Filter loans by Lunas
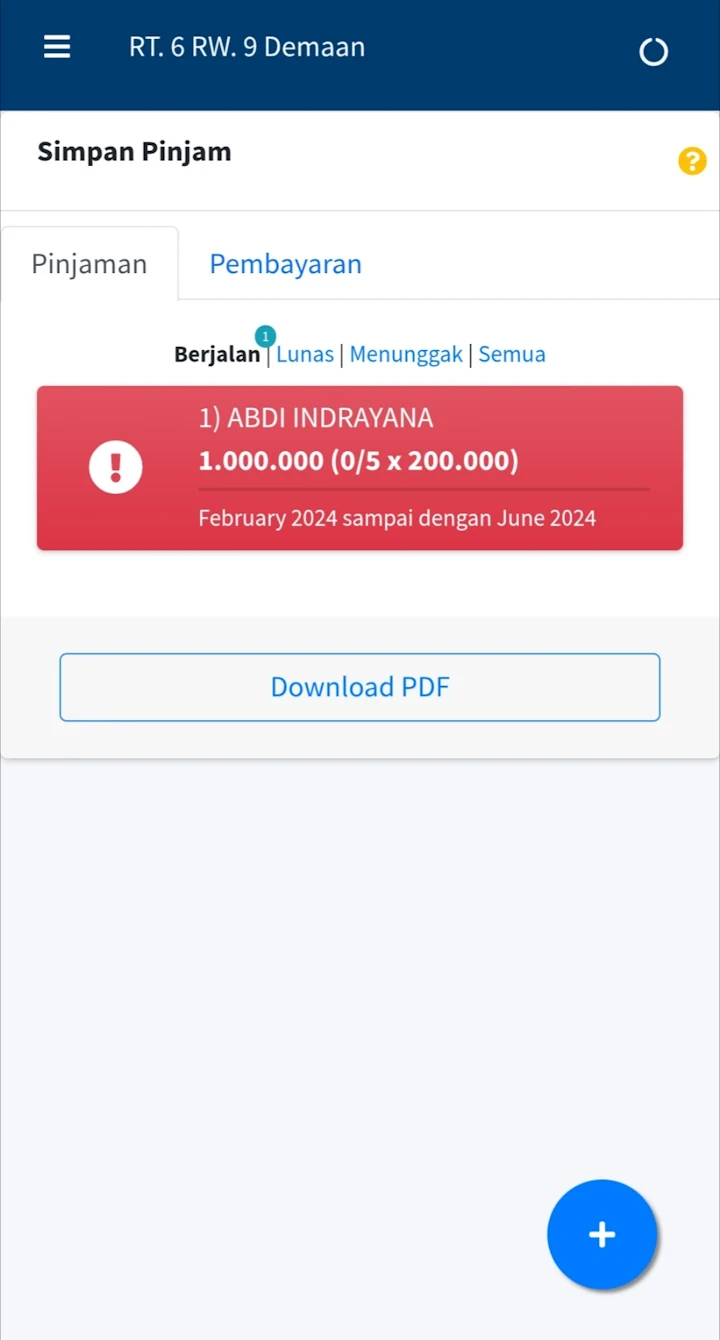 click(x=305, y=354)
